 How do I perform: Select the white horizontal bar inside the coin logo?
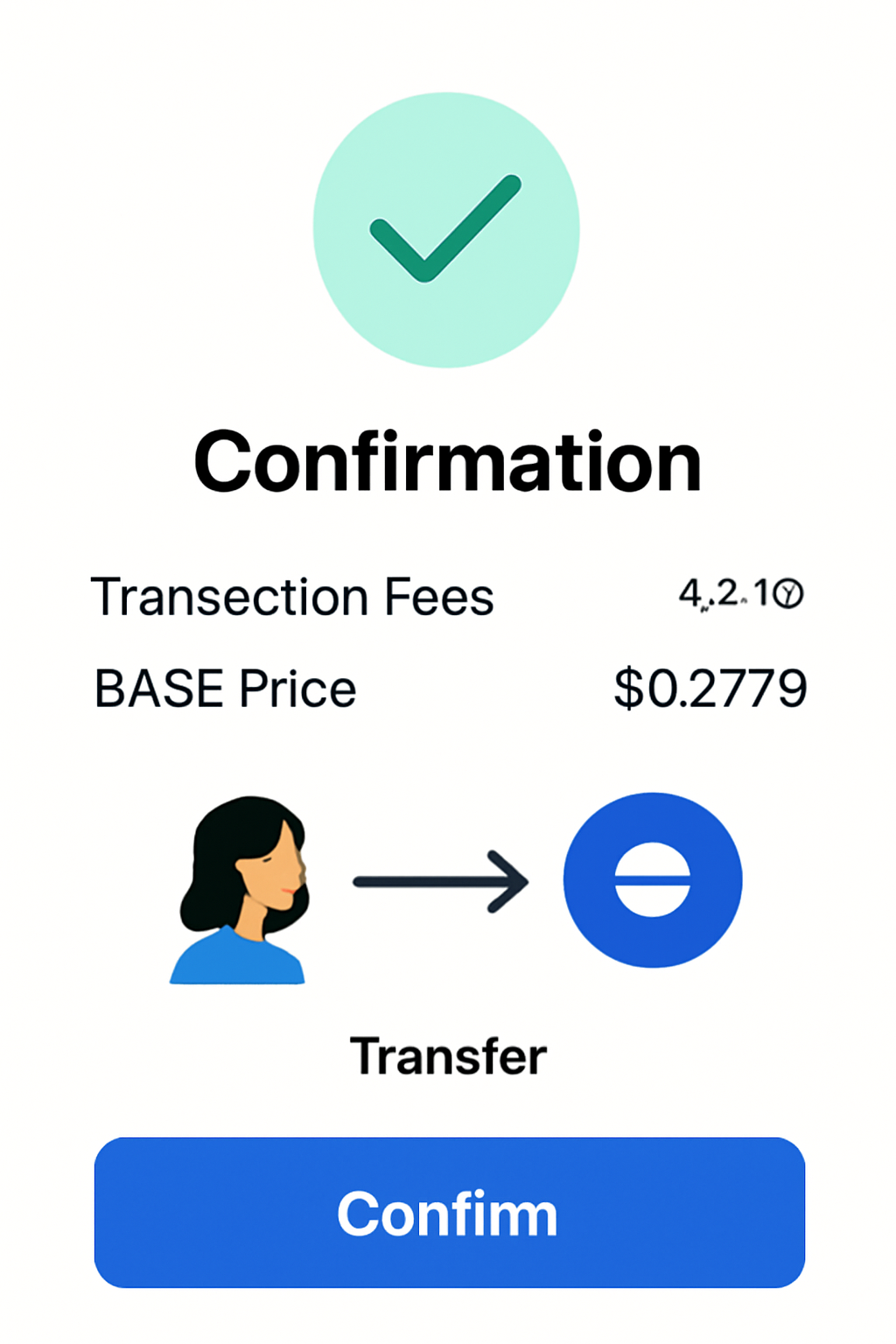[653, 881]
